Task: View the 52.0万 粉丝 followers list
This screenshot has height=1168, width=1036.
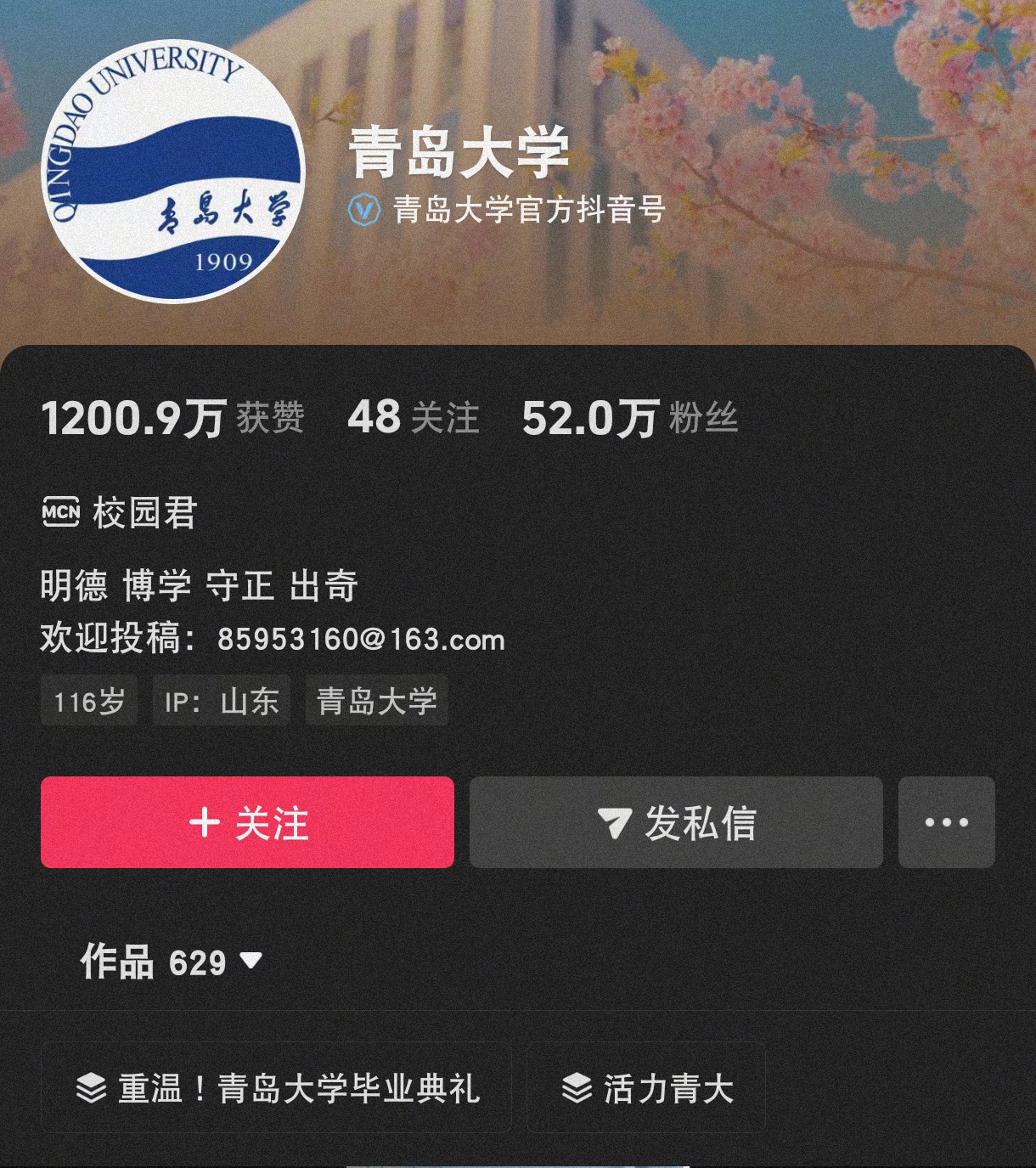Action: pos(629,418)
